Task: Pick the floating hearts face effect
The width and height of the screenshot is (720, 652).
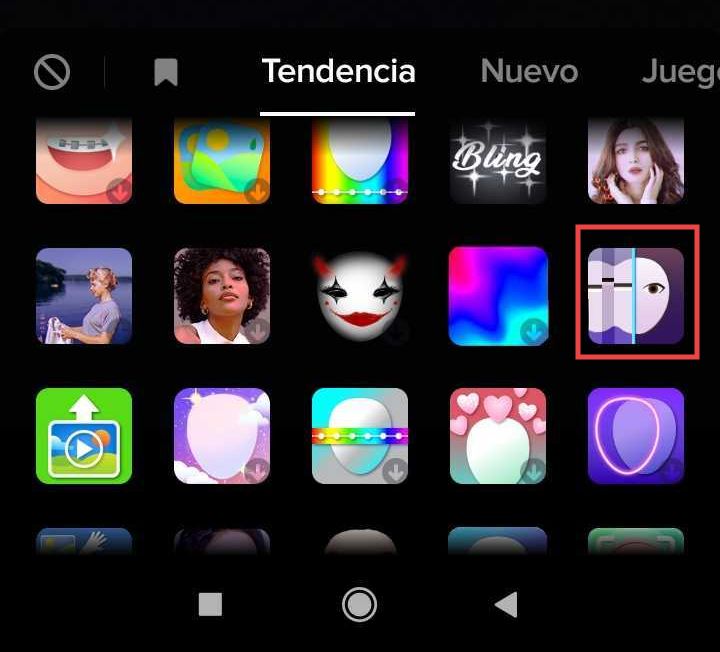Action: [x=498, y=436]
